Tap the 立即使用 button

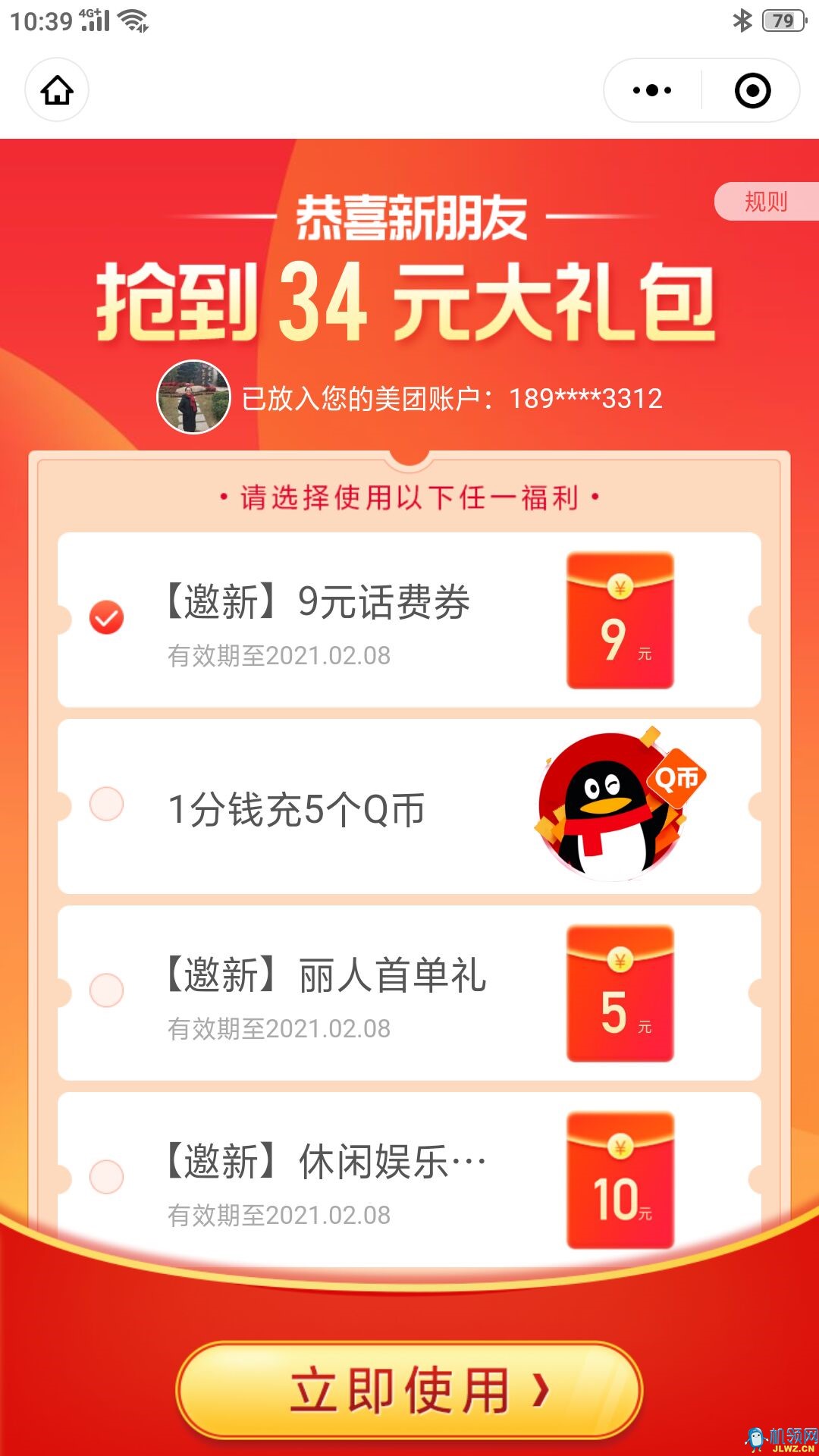409,1391
